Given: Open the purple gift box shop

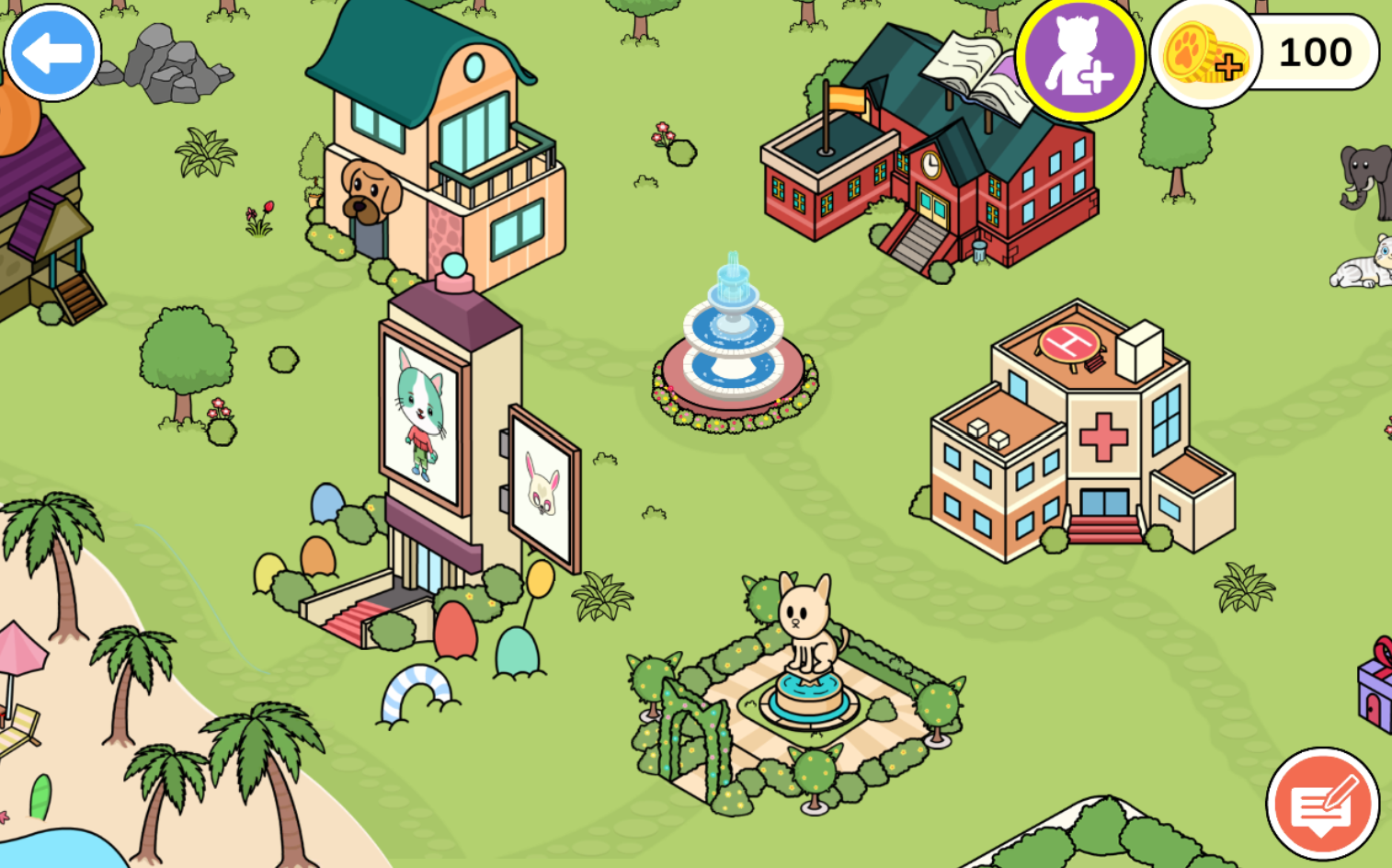Looking at the screenshot, I should pyautogui.click(x=1376, y=685).
